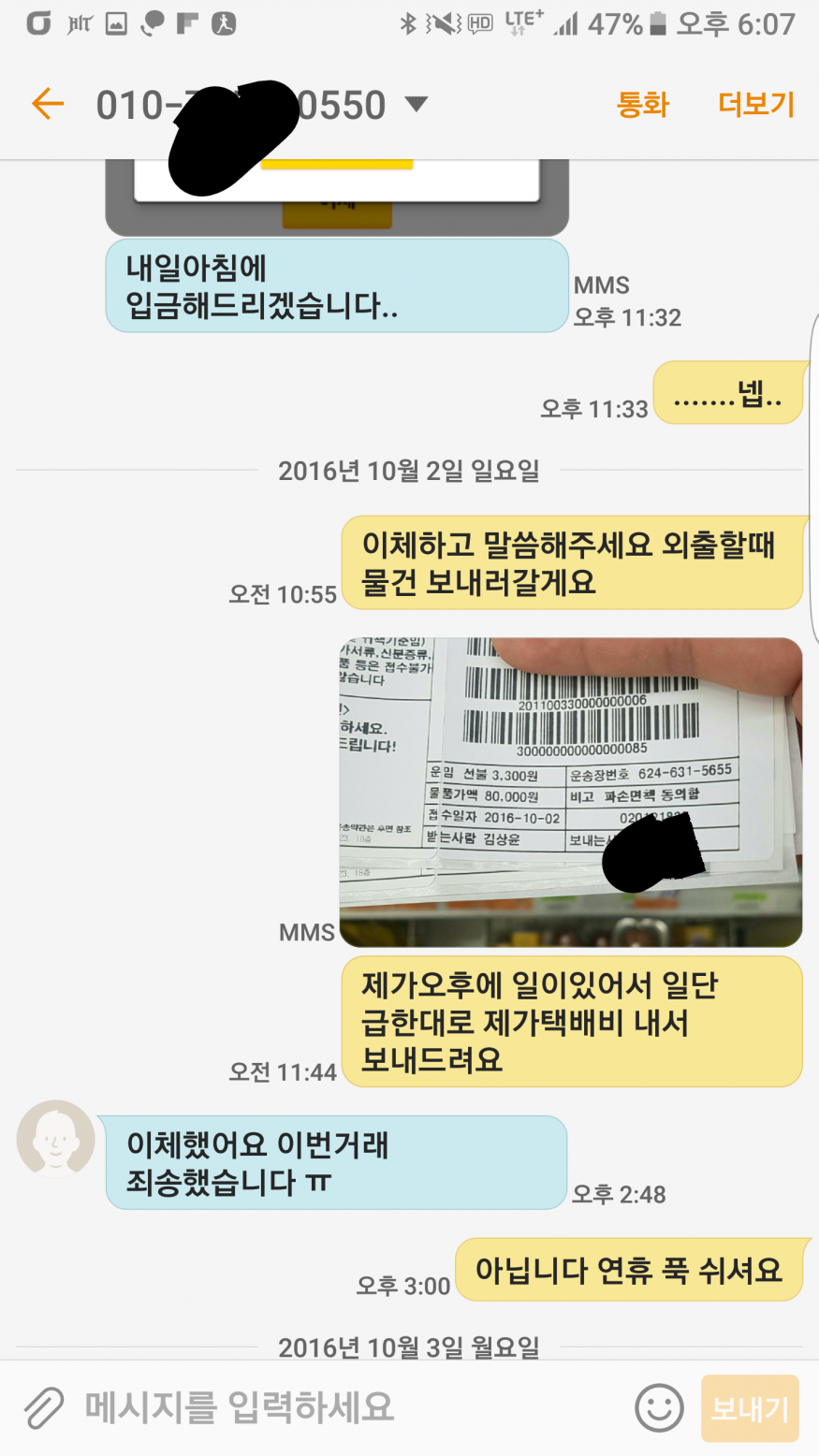Screen dimensions: 819x1456
Task: Go back with the arrow icon
Action: 48,104
